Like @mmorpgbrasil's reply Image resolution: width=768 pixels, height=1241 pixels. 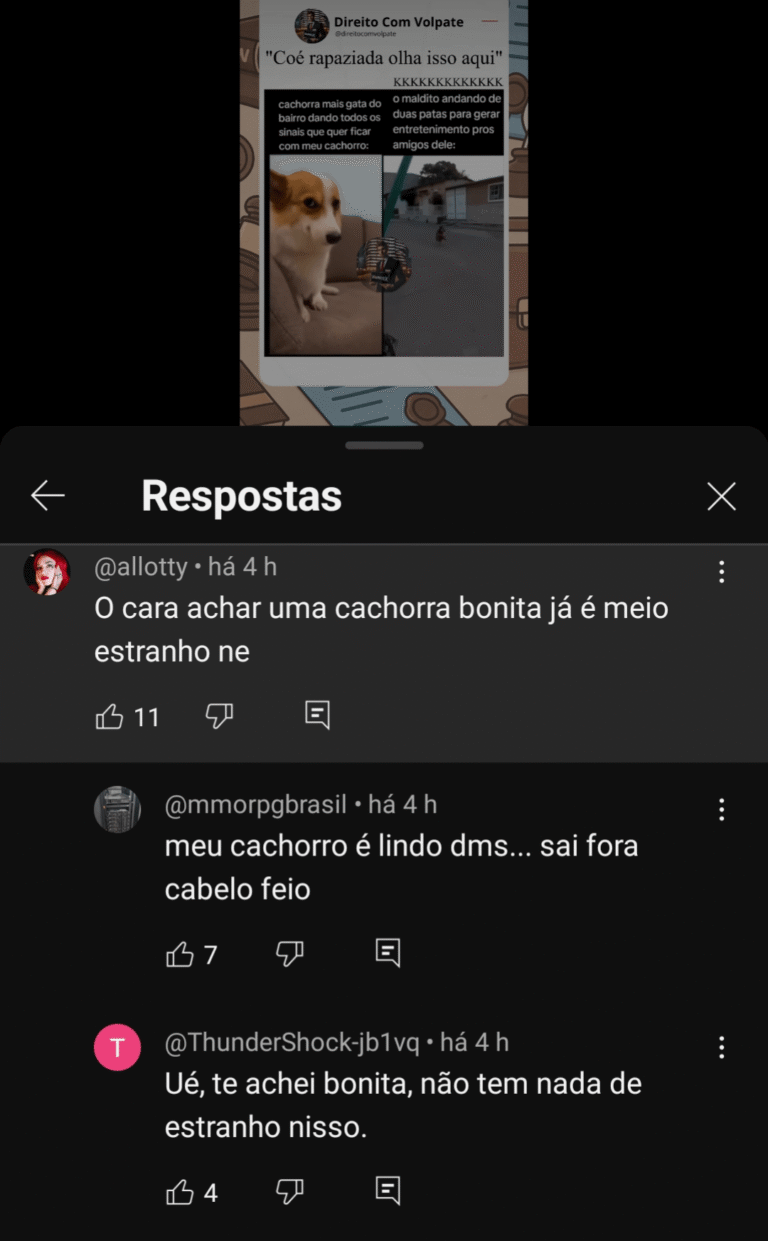point(180,954)
